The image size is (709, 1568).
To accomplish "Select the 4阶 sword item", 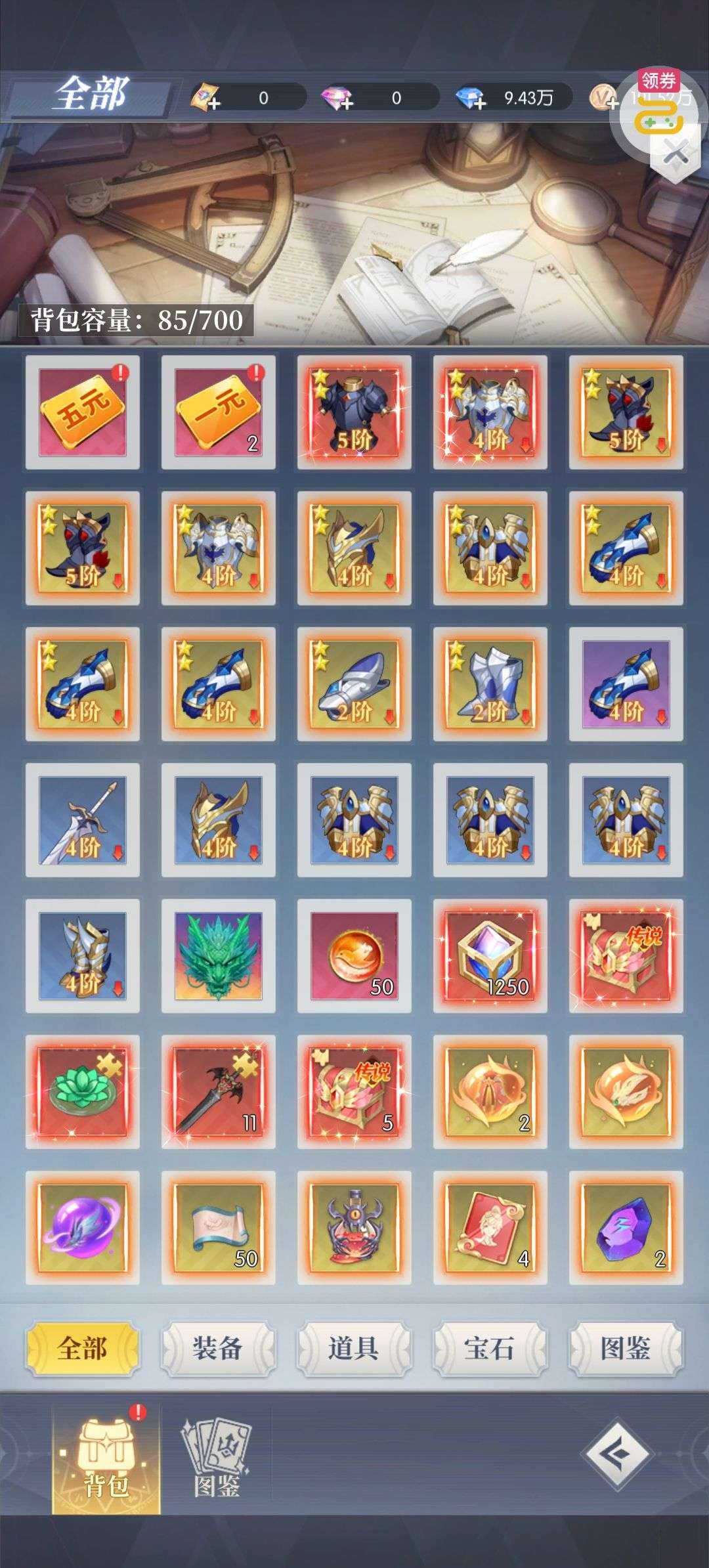I will pyautogui.click(x=83, y=820).
